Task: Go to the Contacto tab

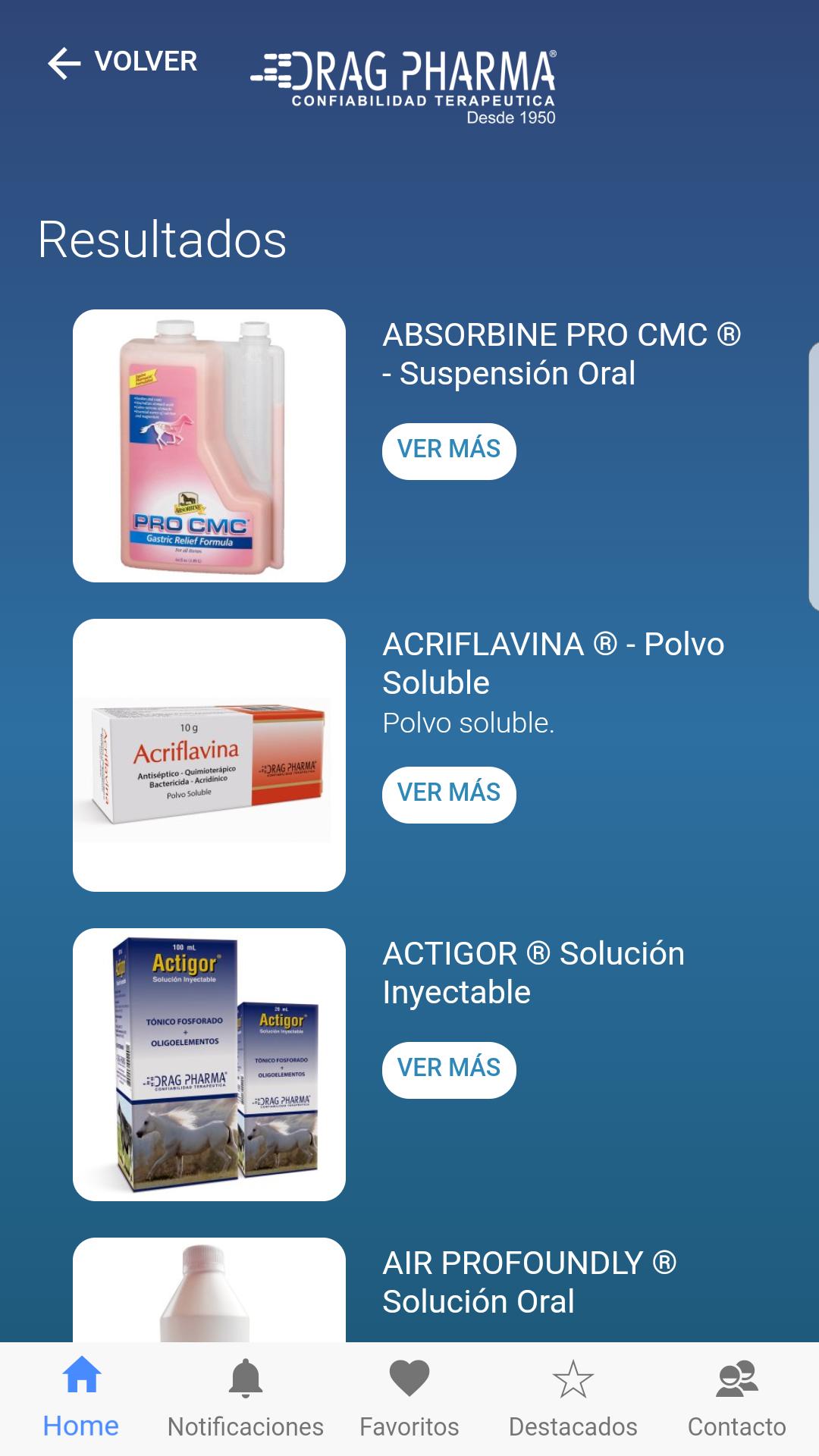Action: click(736, 1398)
